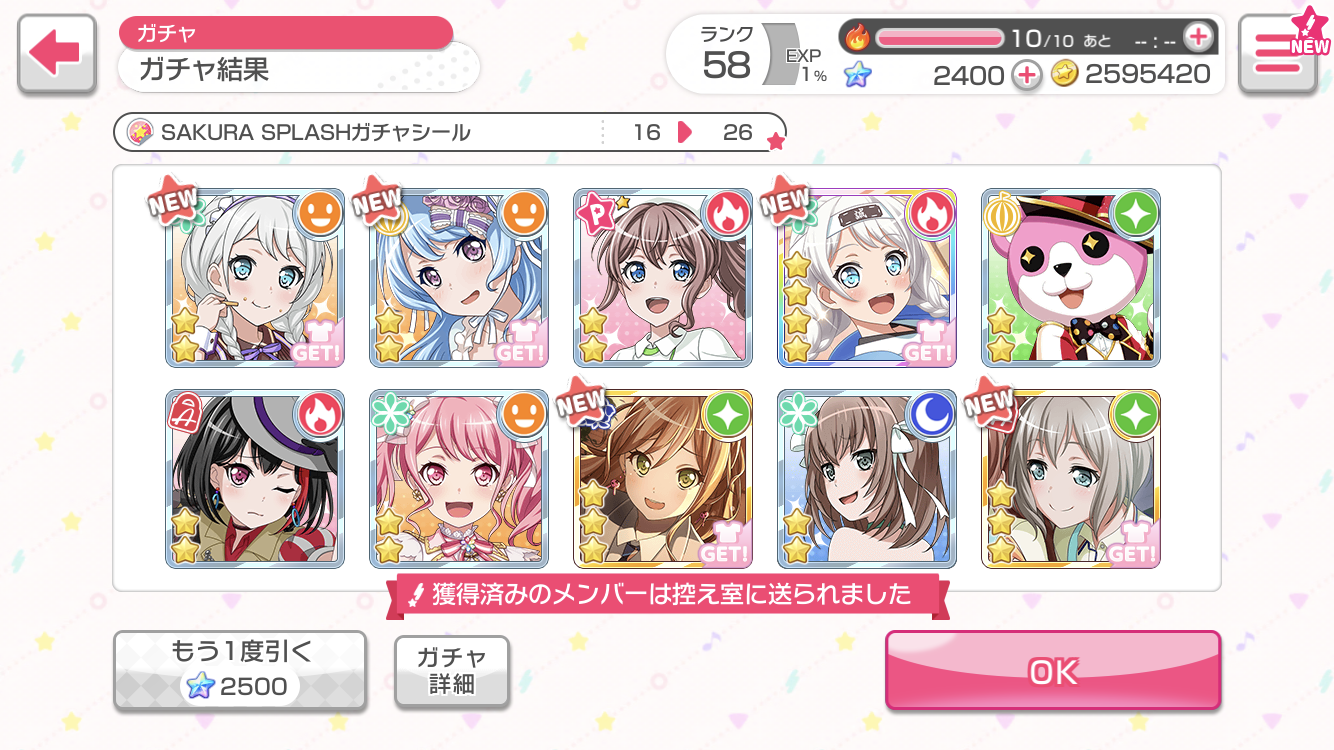Tap the plus to refill stamina
1334x750 pixels.
tap(1197, 38)
